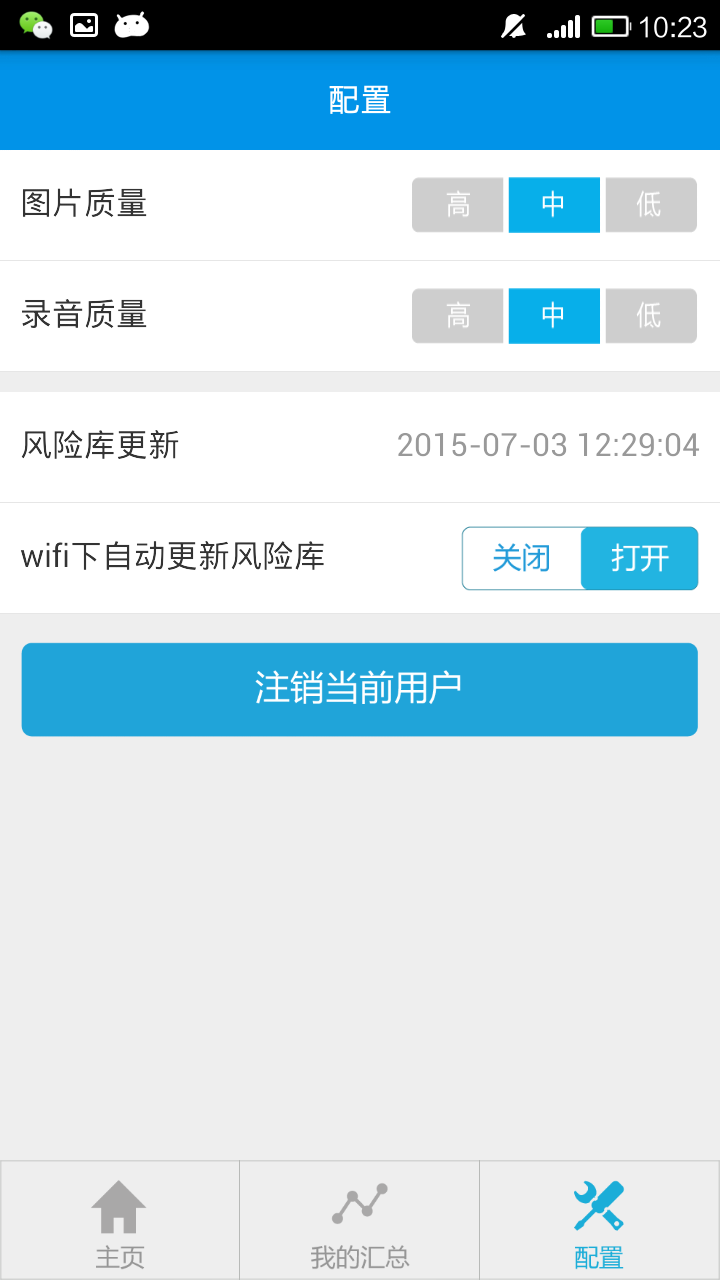Choose 低 for 图片质量

650,205
